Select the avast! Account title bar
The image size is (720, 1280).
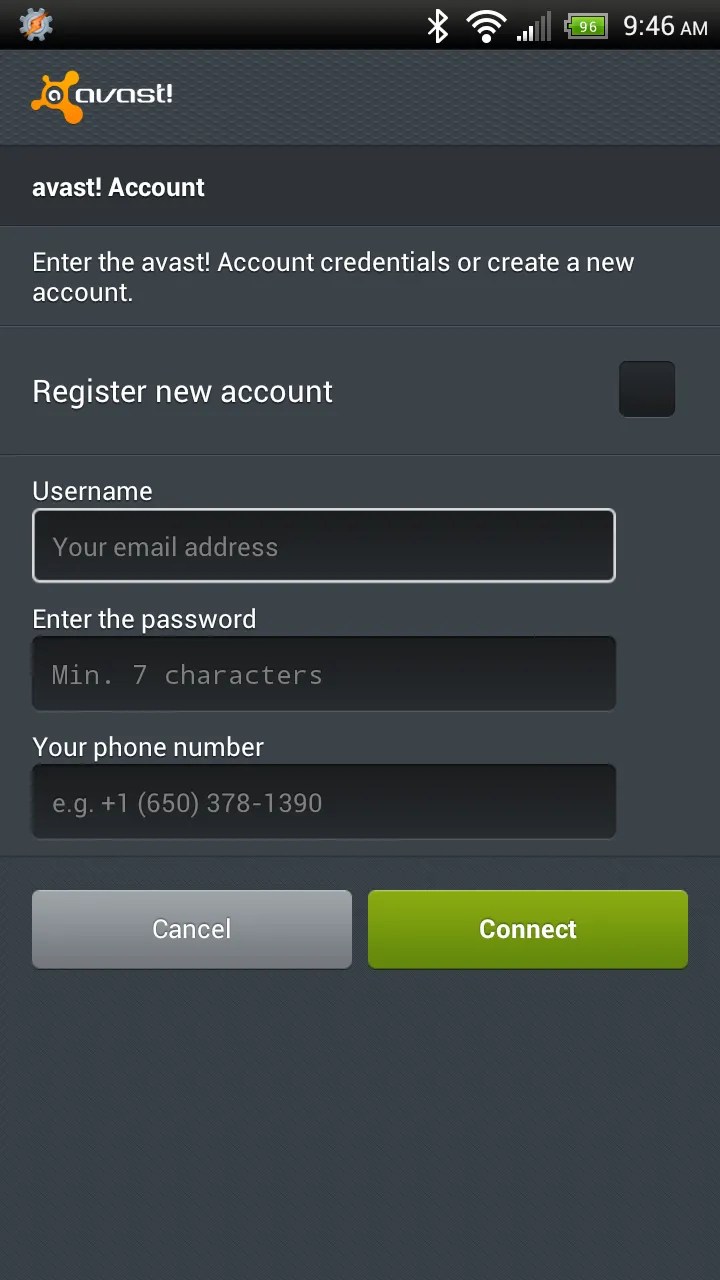[x=118, y=186]
